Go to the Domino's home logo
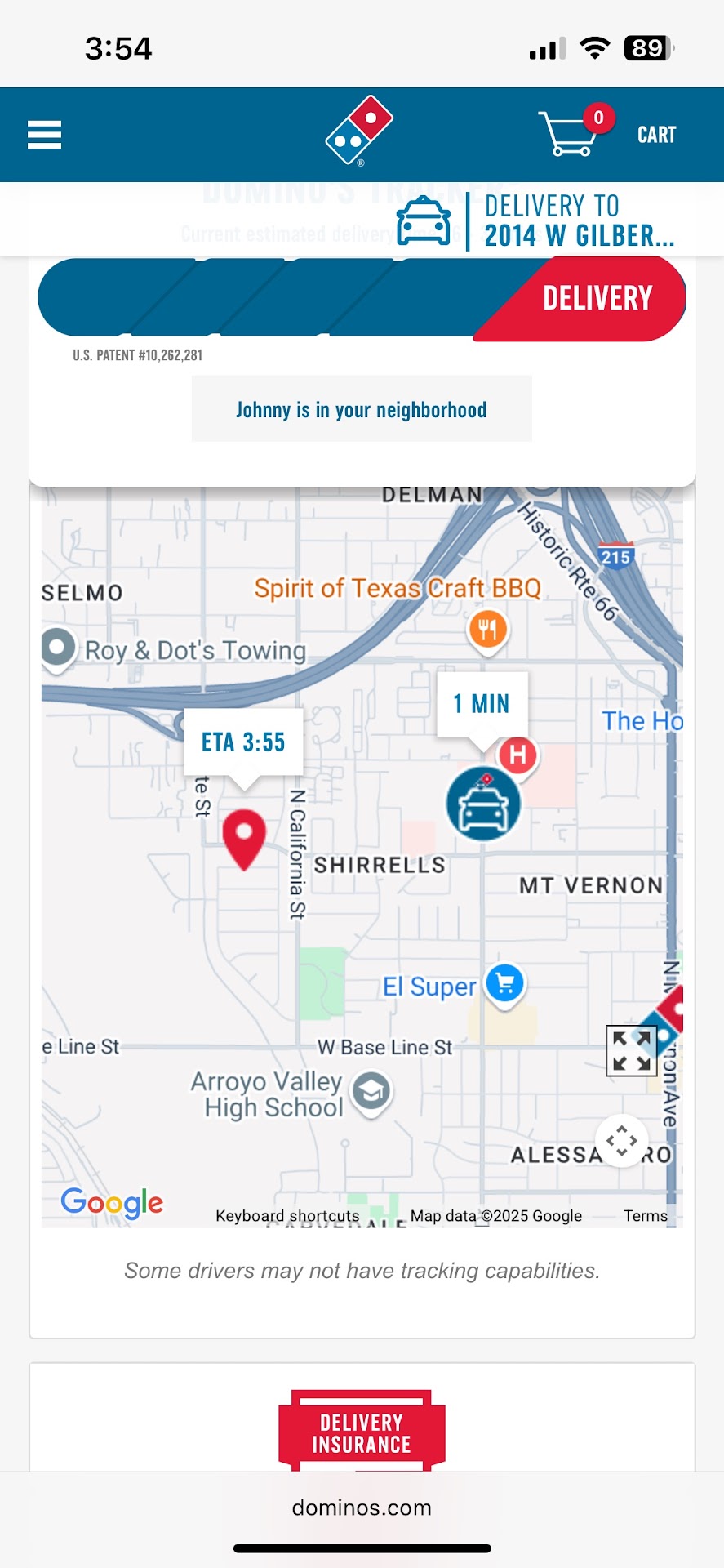This screenshot has width=724, height=1568. tap(359, 131)
